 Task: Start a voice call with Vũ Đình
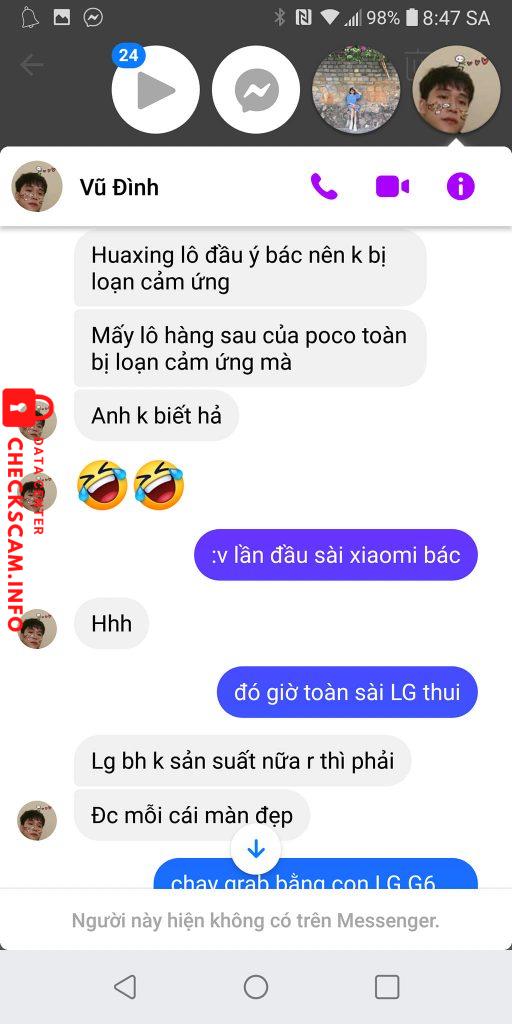tap(324, 187)
